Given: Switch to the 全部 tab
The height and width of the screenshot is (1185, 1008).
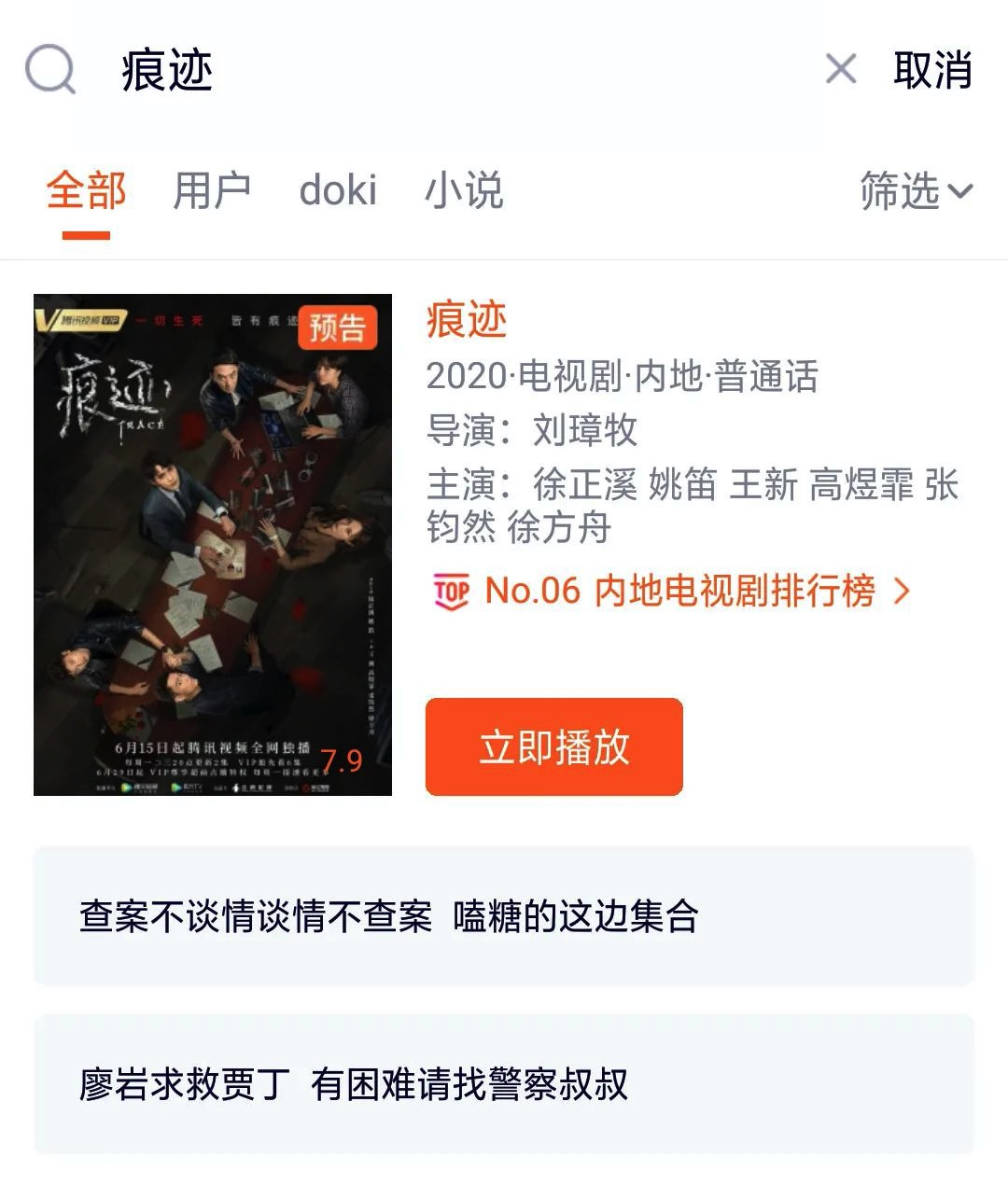Looking at the screenshot, I should pos(86,191).
